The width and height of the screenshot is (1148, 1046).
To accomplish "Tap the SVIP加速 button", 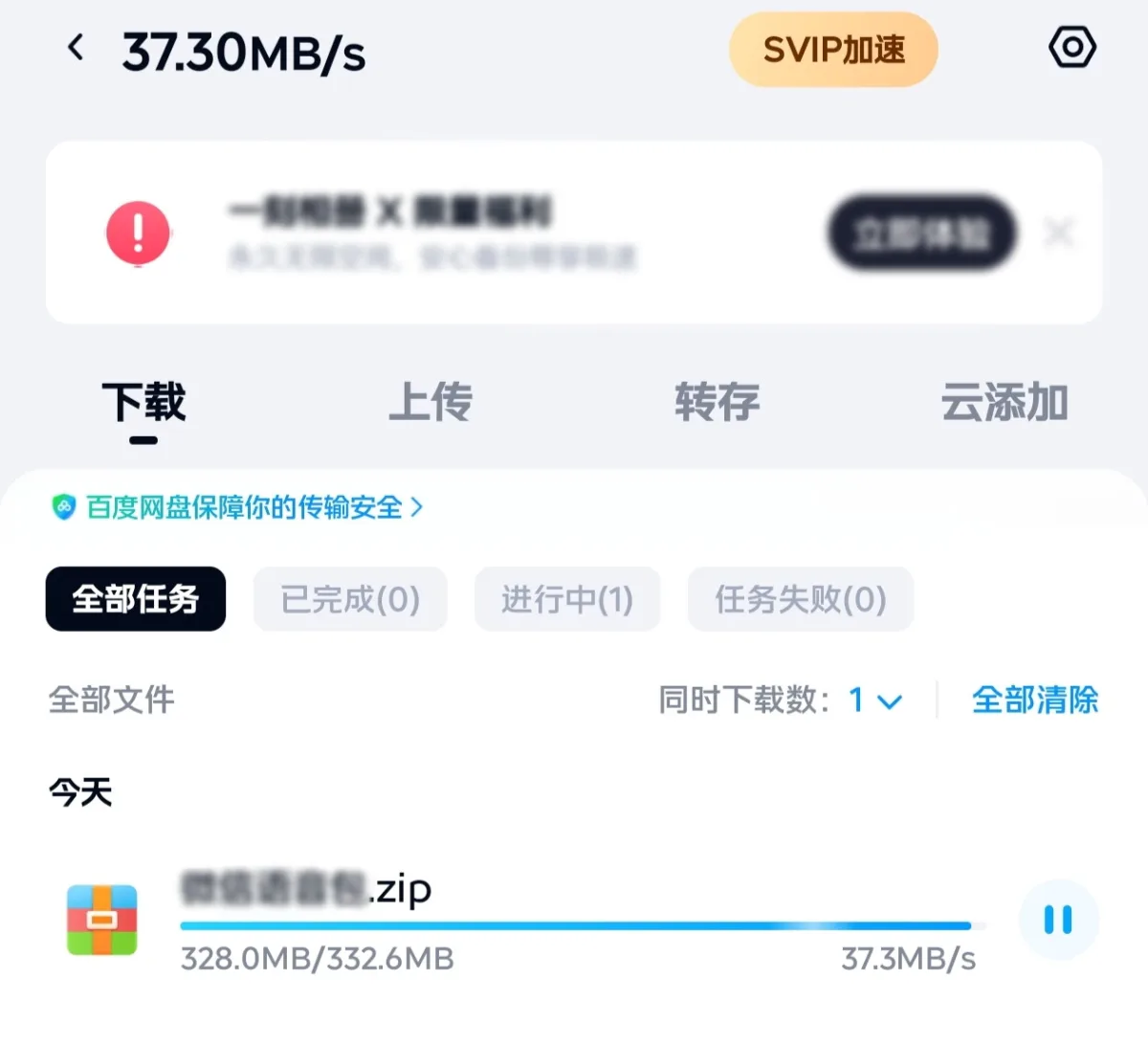I will click(833, 50).
